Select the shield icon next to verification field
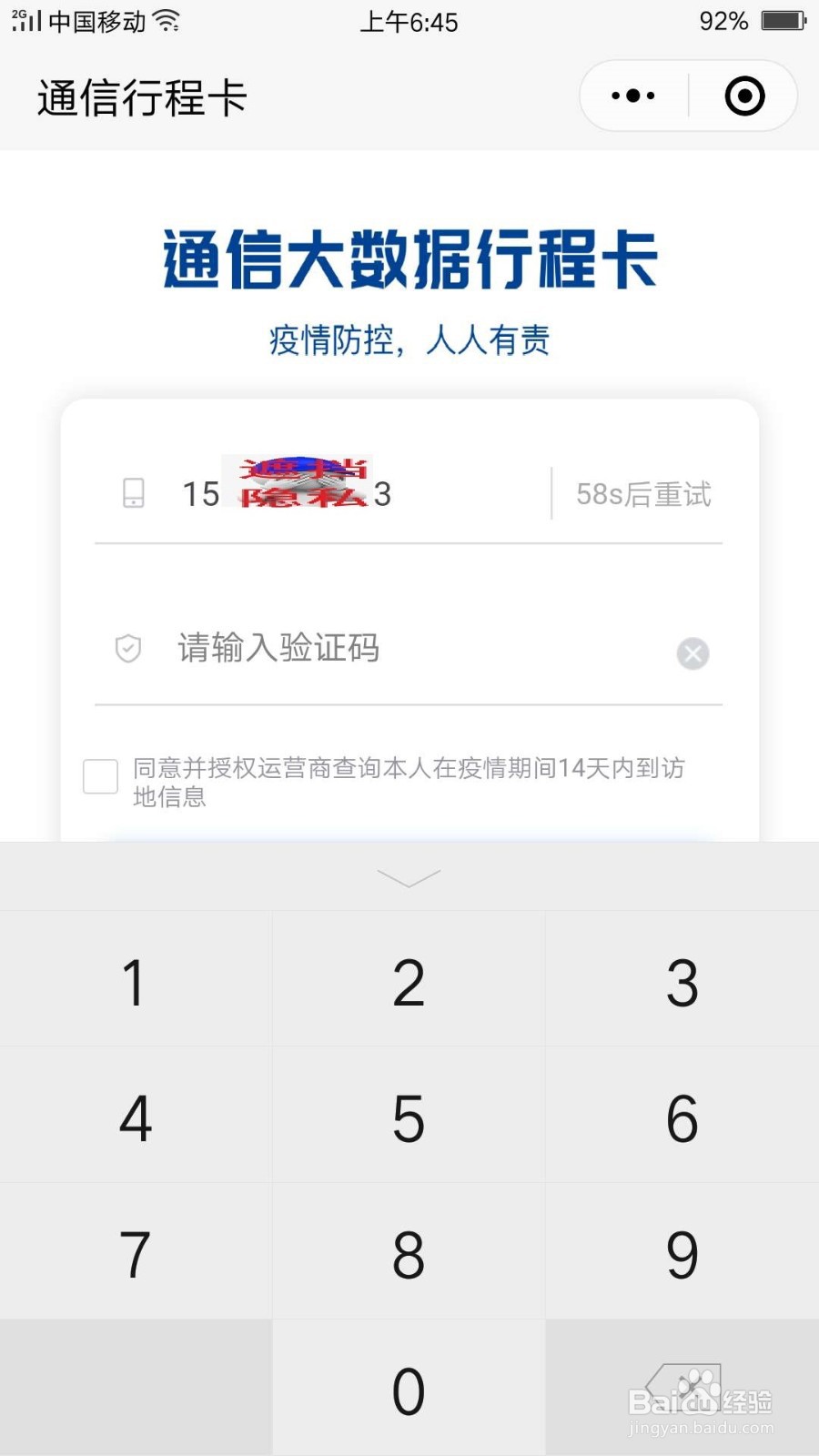This screenshot has height=1456, width=819. pos(127,649)
